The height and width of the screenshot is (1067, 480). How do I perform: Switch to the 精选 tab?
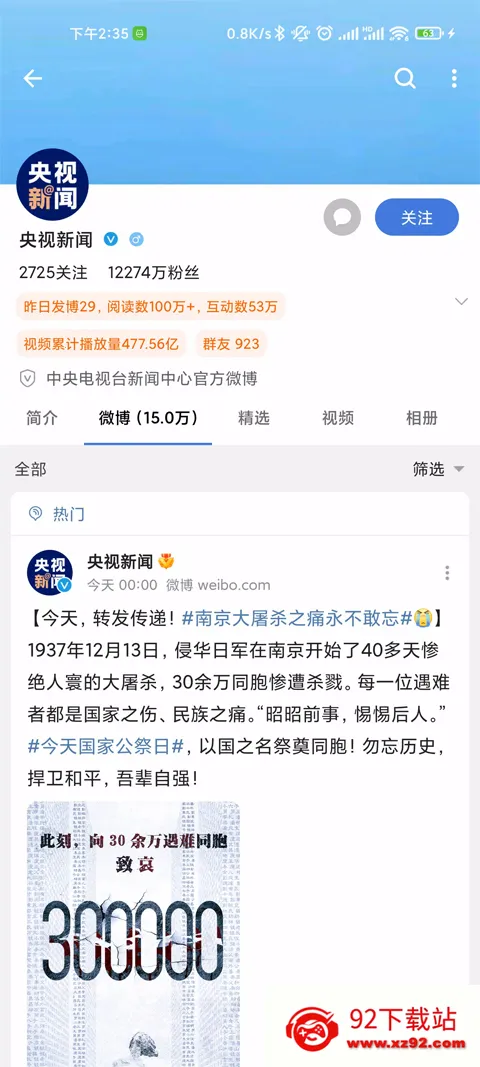tap(254, 418)
